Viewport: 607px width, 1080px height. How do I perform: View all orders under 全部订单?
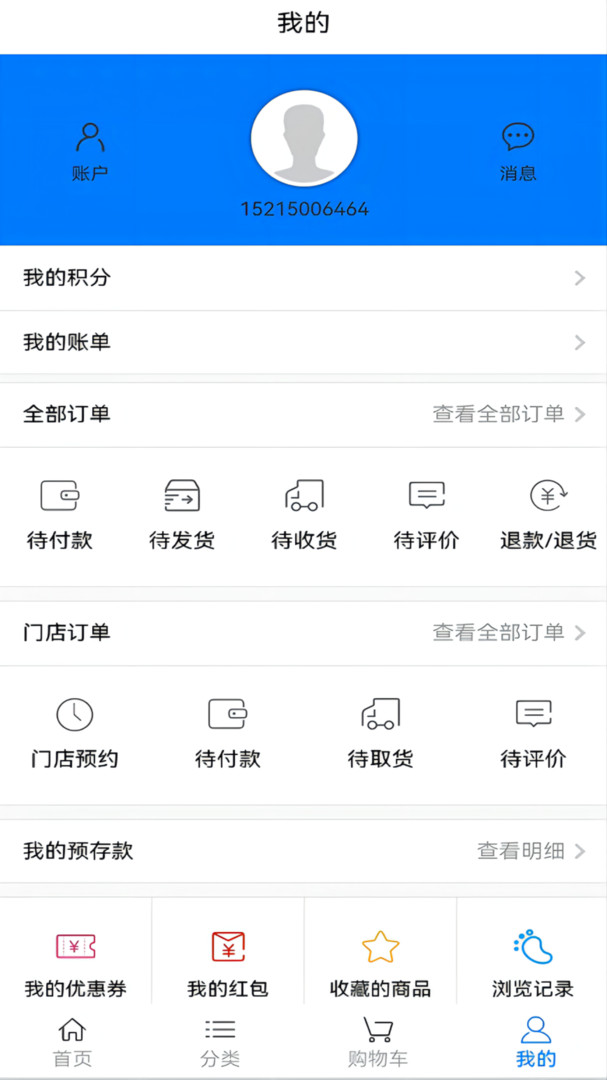508,414
